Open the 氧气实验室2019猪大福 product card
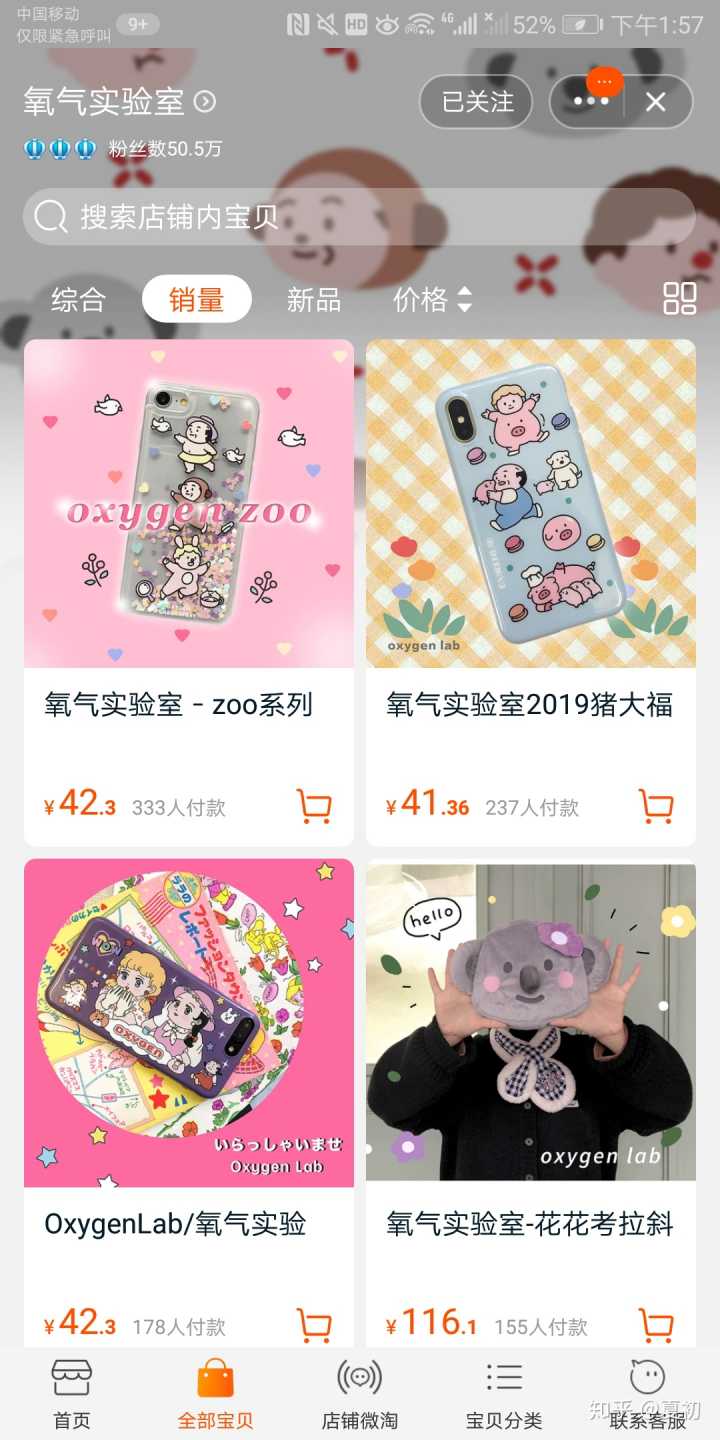The height and width of the screenshot is (1440, 720). click(531, 504)
